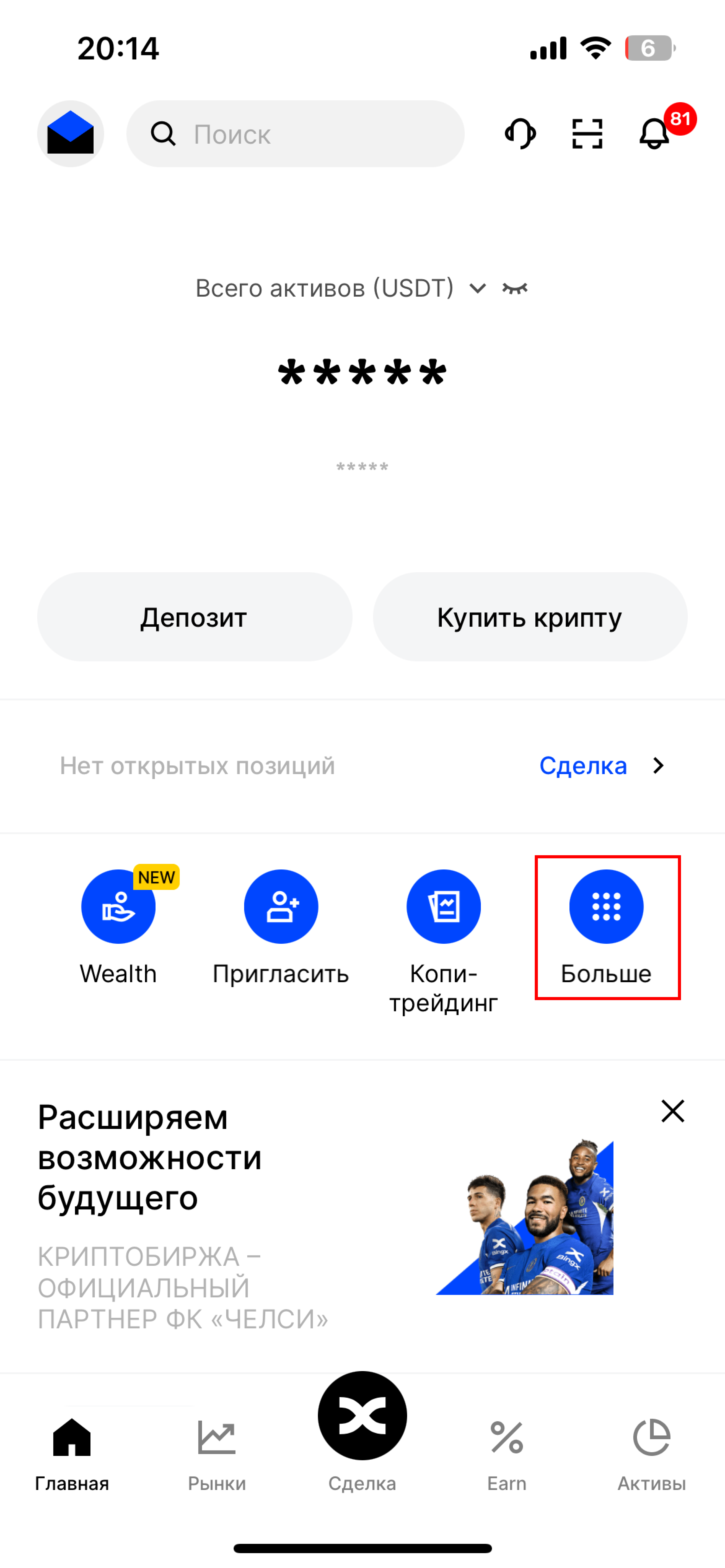Expand the Всего активов currency dropdown
The image size is (725, 1568).
point(478,288)
